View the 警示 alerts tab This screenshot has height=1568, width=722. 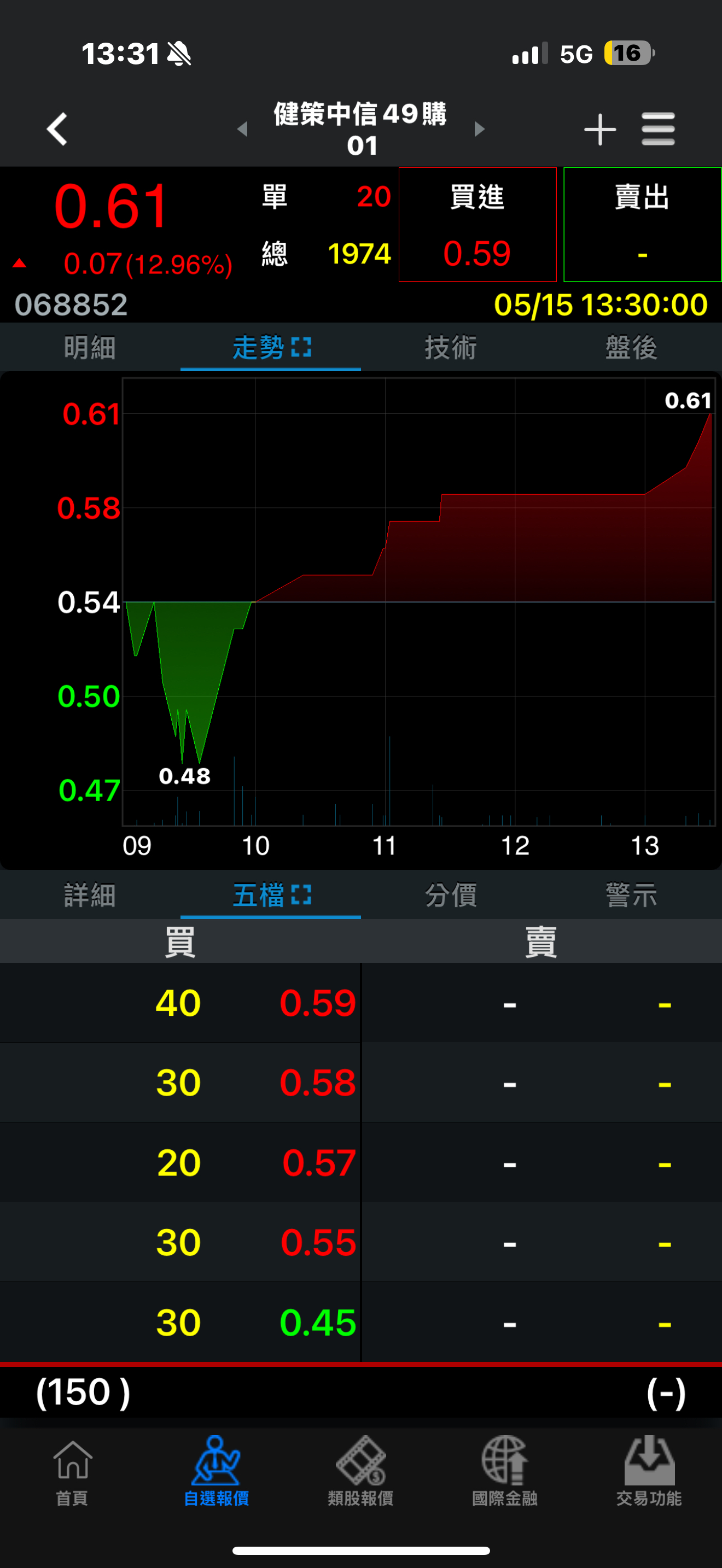631,896
